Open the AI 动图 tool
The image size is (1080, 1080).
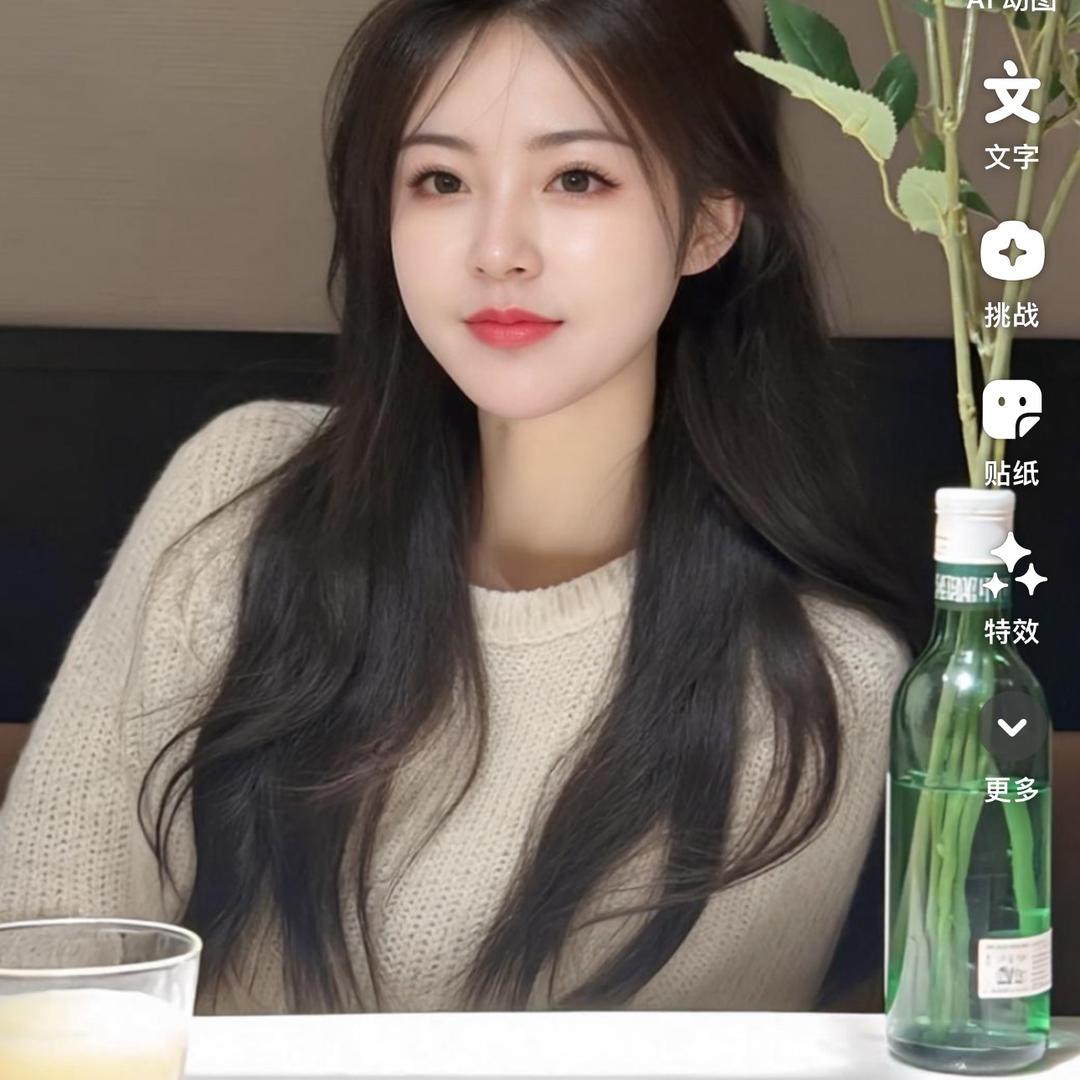pyautogui.click(x=1011, y=4)
